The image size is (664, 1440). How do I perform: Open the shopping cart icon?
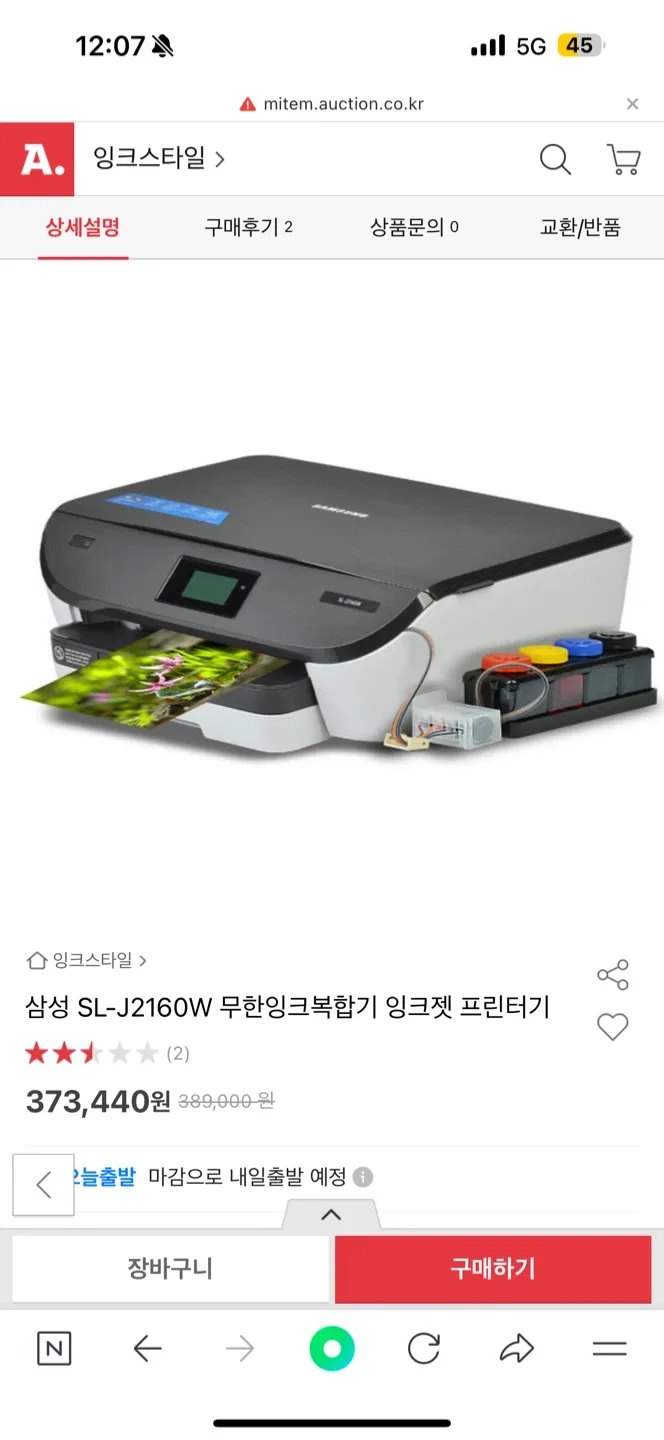point(624,159)
